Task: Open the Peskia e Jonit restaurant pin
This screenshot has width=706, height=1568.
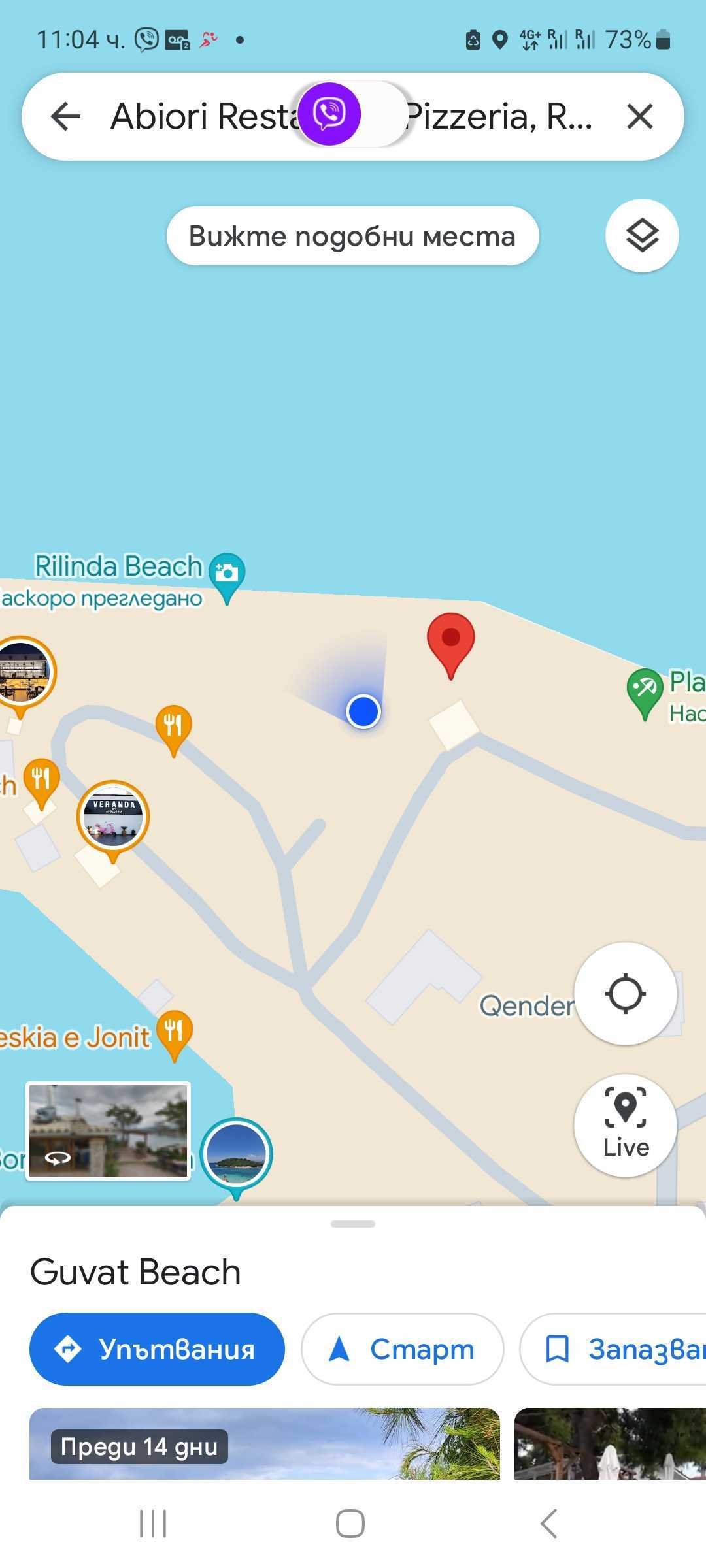Action: pyautogui.click(x=175, y=1032)
